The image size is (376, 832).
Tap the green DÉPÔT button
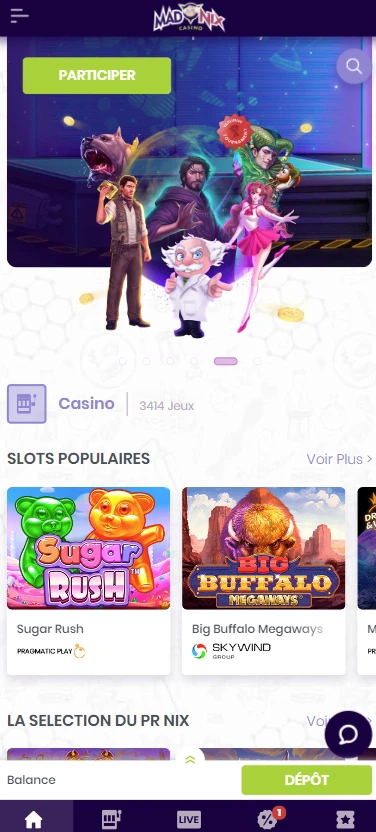click(x=307, y=780)
